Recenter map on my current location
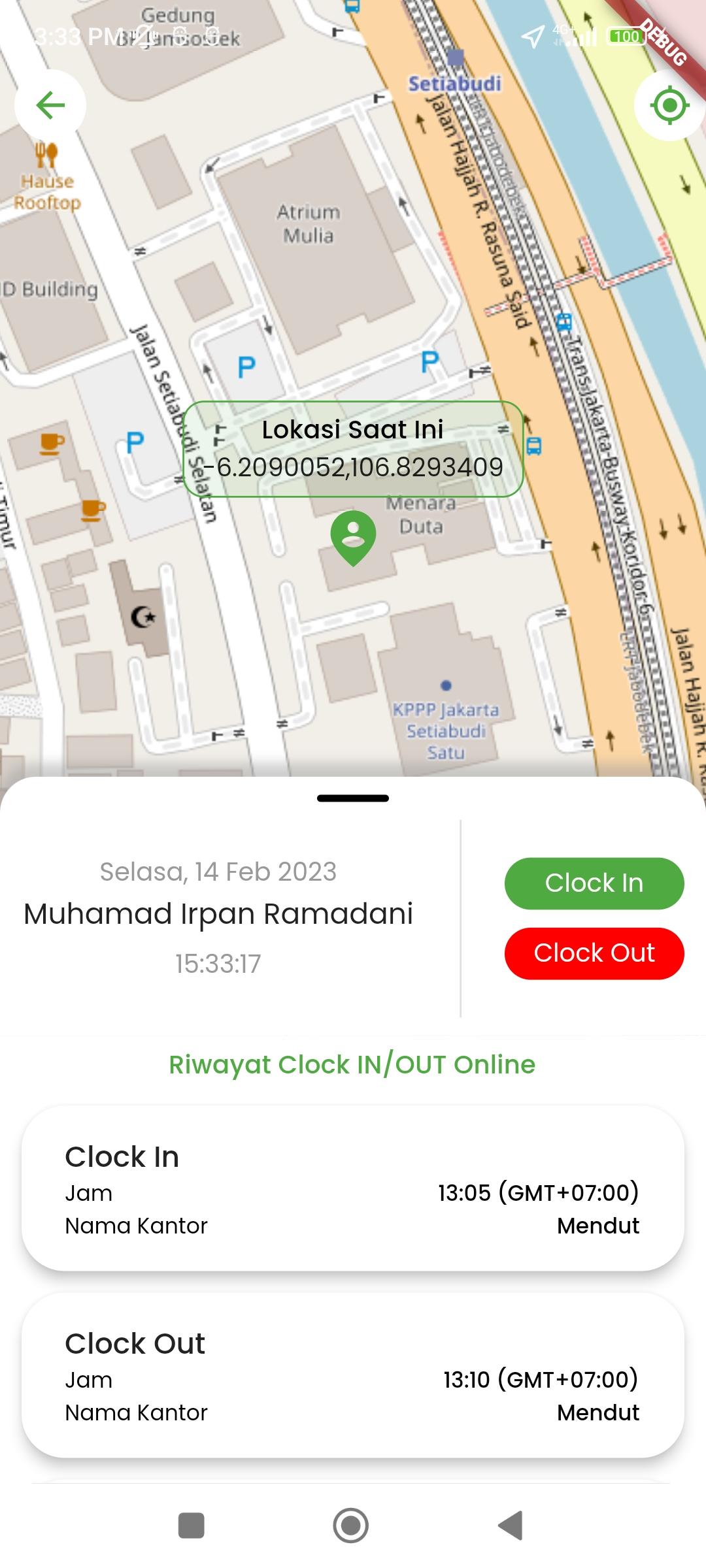Screen dimensions: 706x1568 (669, 105)
